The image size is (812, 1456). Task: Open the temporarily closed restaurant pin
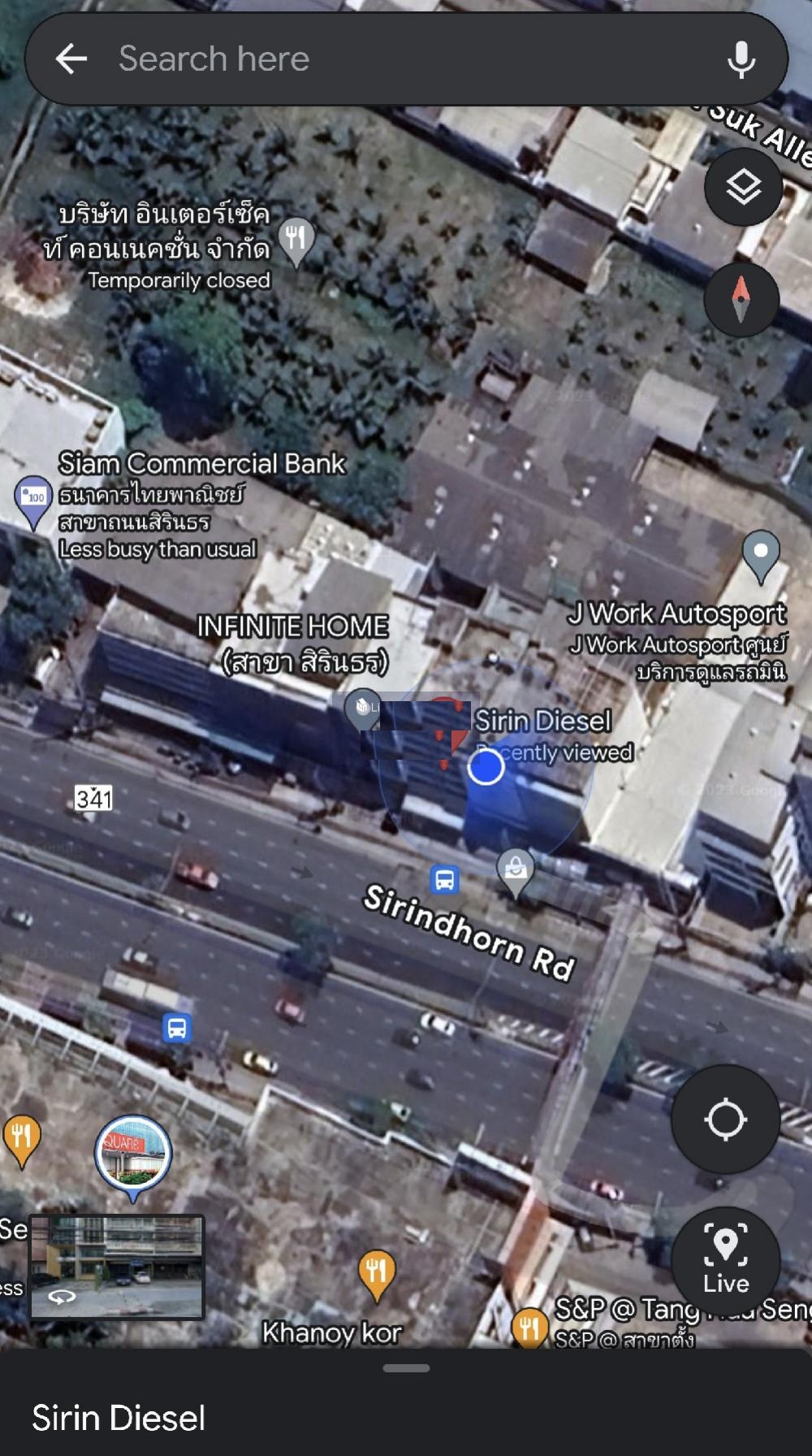click(x=296, y=239)
